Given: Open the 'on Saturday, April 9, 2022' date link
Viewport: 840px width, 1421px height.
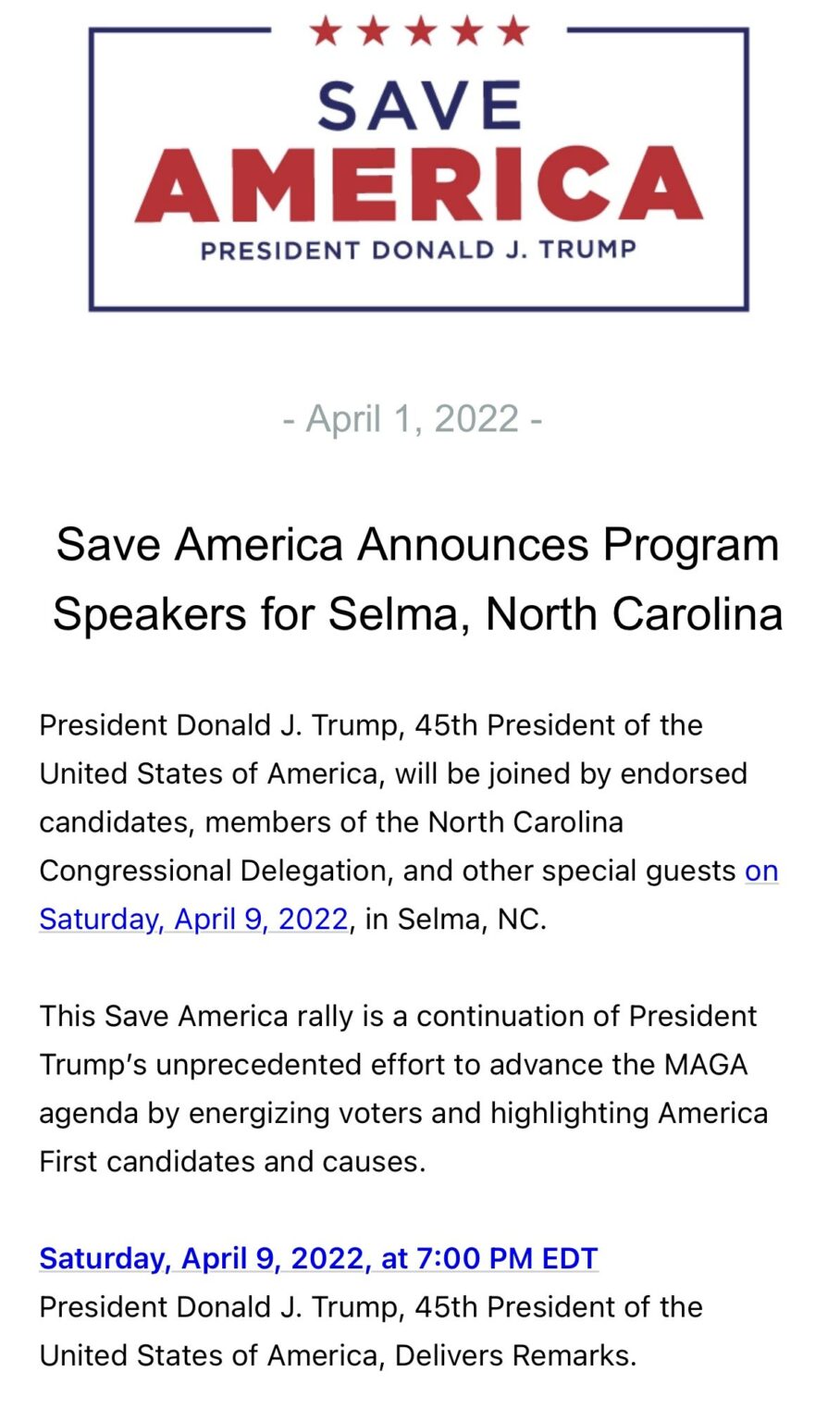Looking at the screenshot, I should pos(194,919).
